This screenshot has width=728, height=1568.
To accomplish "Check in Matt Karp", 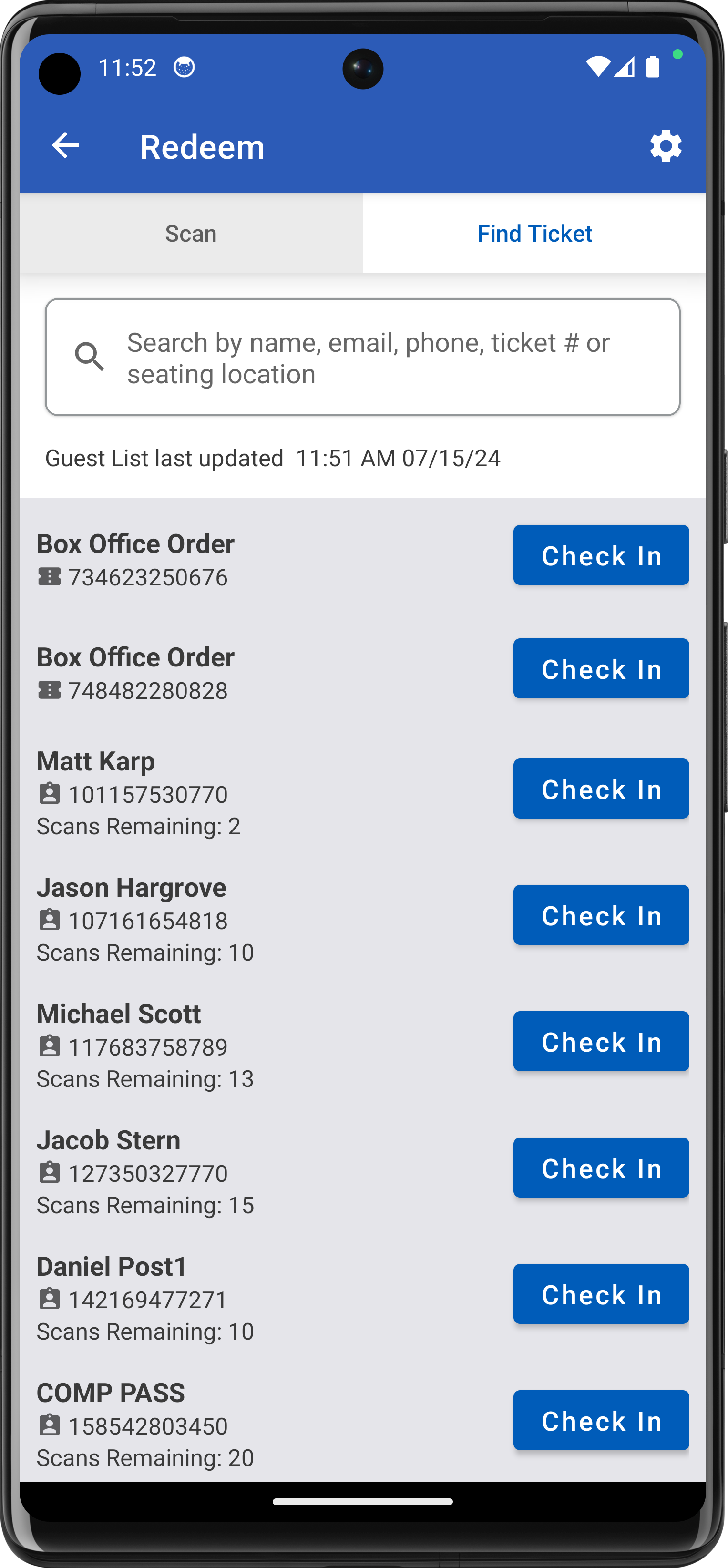I will click(x=601, y=789).
